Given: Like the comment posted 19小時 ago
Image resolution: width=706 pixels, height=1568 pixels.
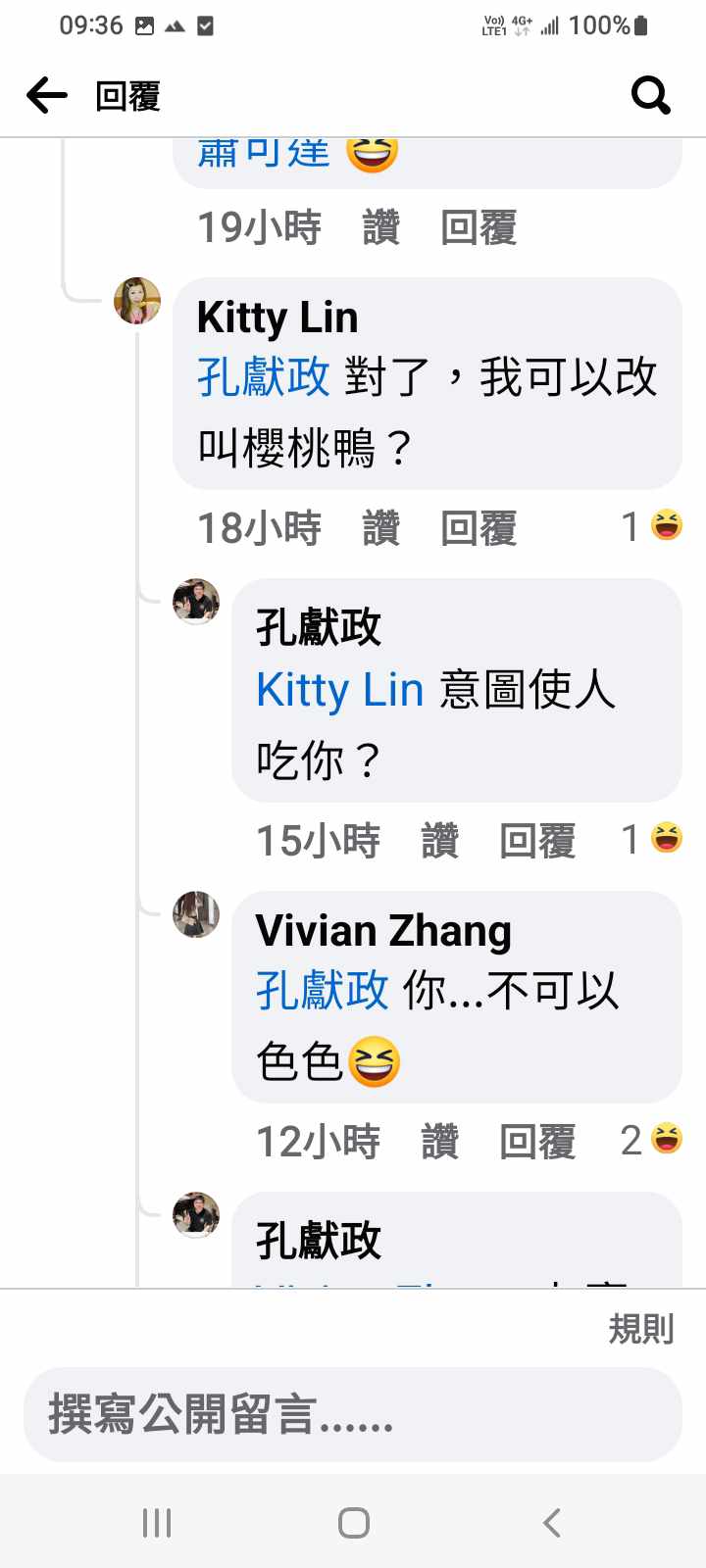Looking at the screenshot, I should point(380,228).
